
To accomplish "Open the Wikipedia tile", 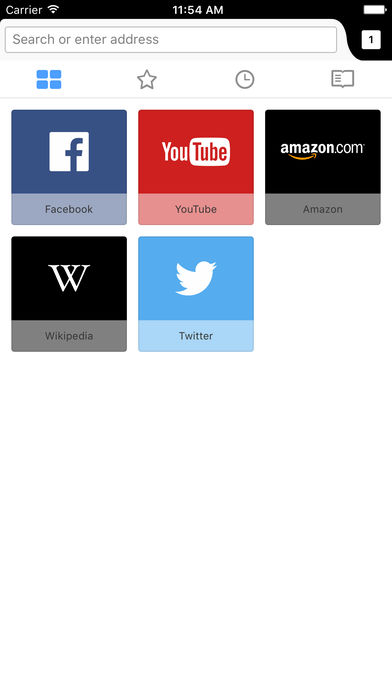I will pyautogui.click(x=69, y=294).
